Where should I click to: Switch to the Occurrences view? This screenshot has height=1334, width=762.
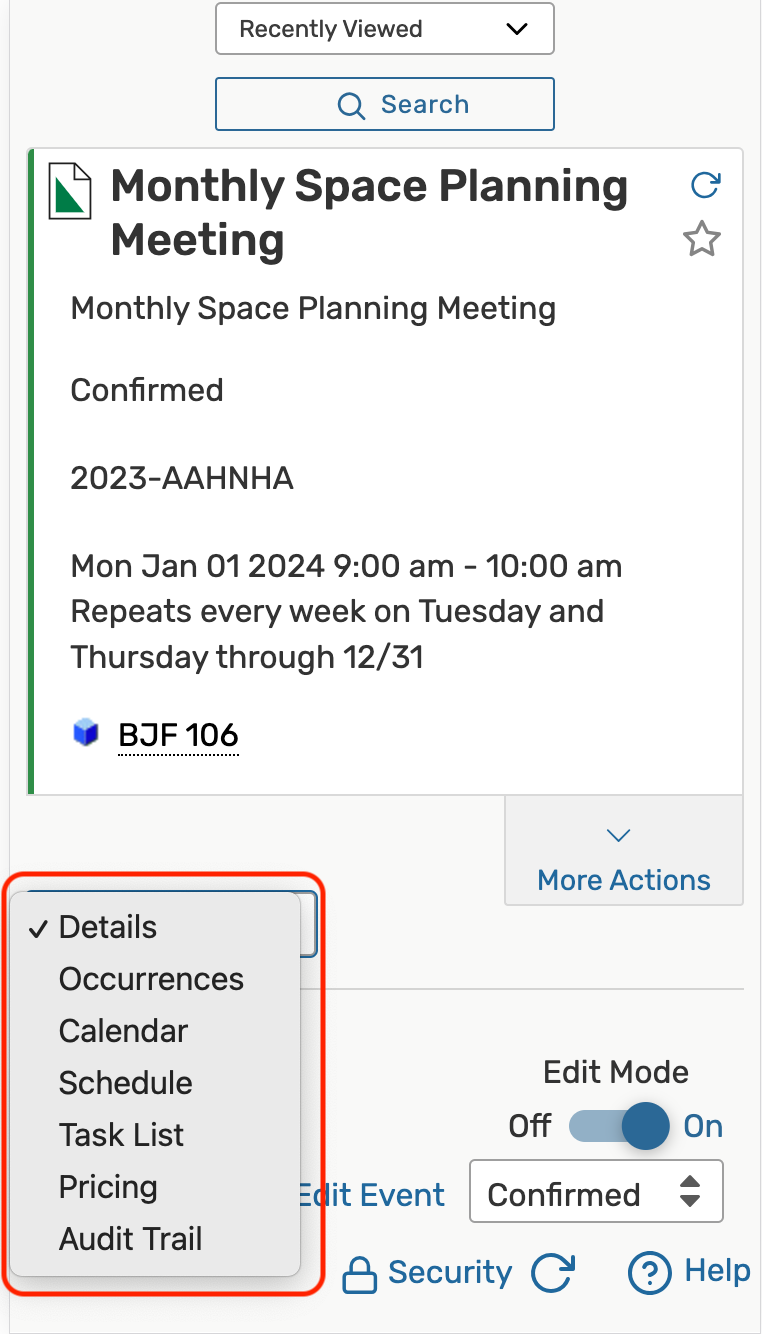pos(151,979)
